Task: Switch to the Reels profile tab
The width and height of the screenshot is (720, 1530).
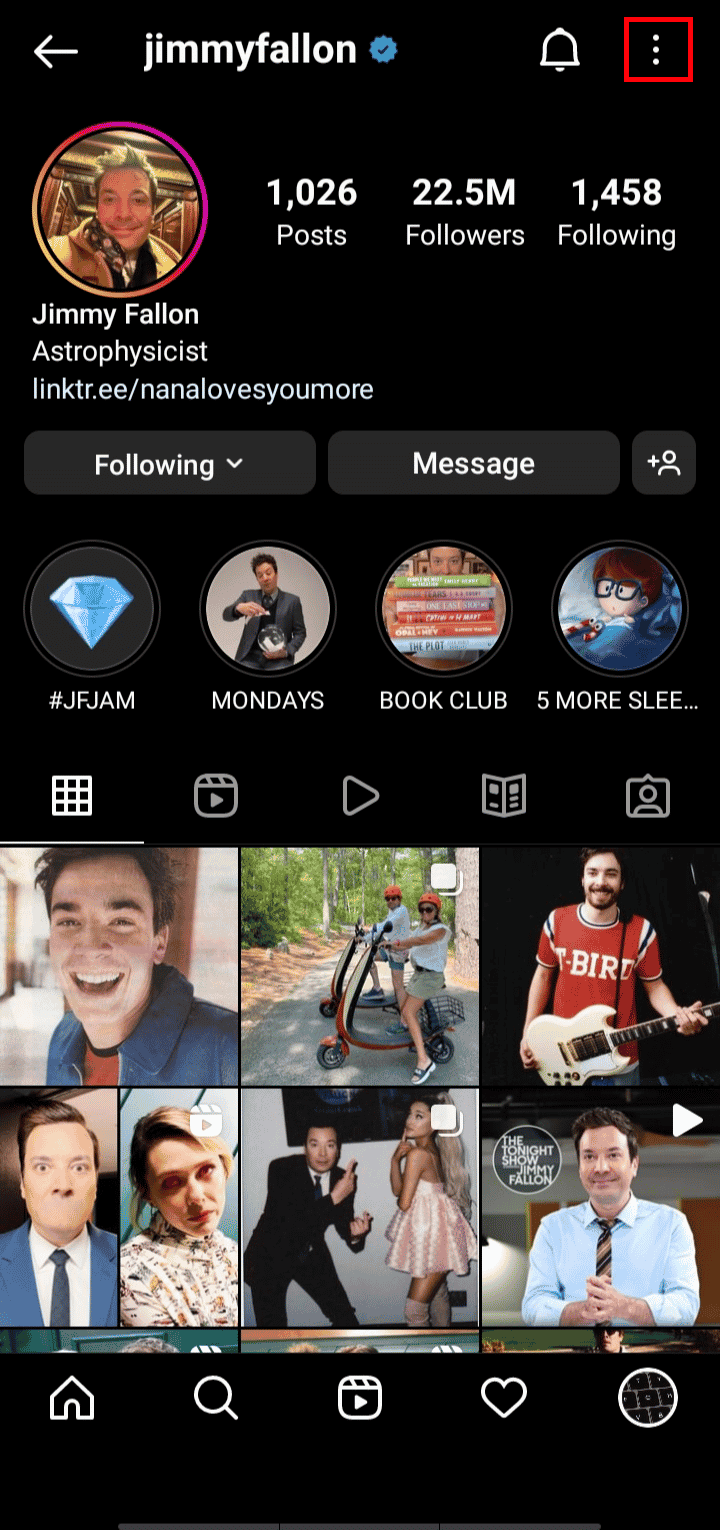Action: click(x=216, y=797)
